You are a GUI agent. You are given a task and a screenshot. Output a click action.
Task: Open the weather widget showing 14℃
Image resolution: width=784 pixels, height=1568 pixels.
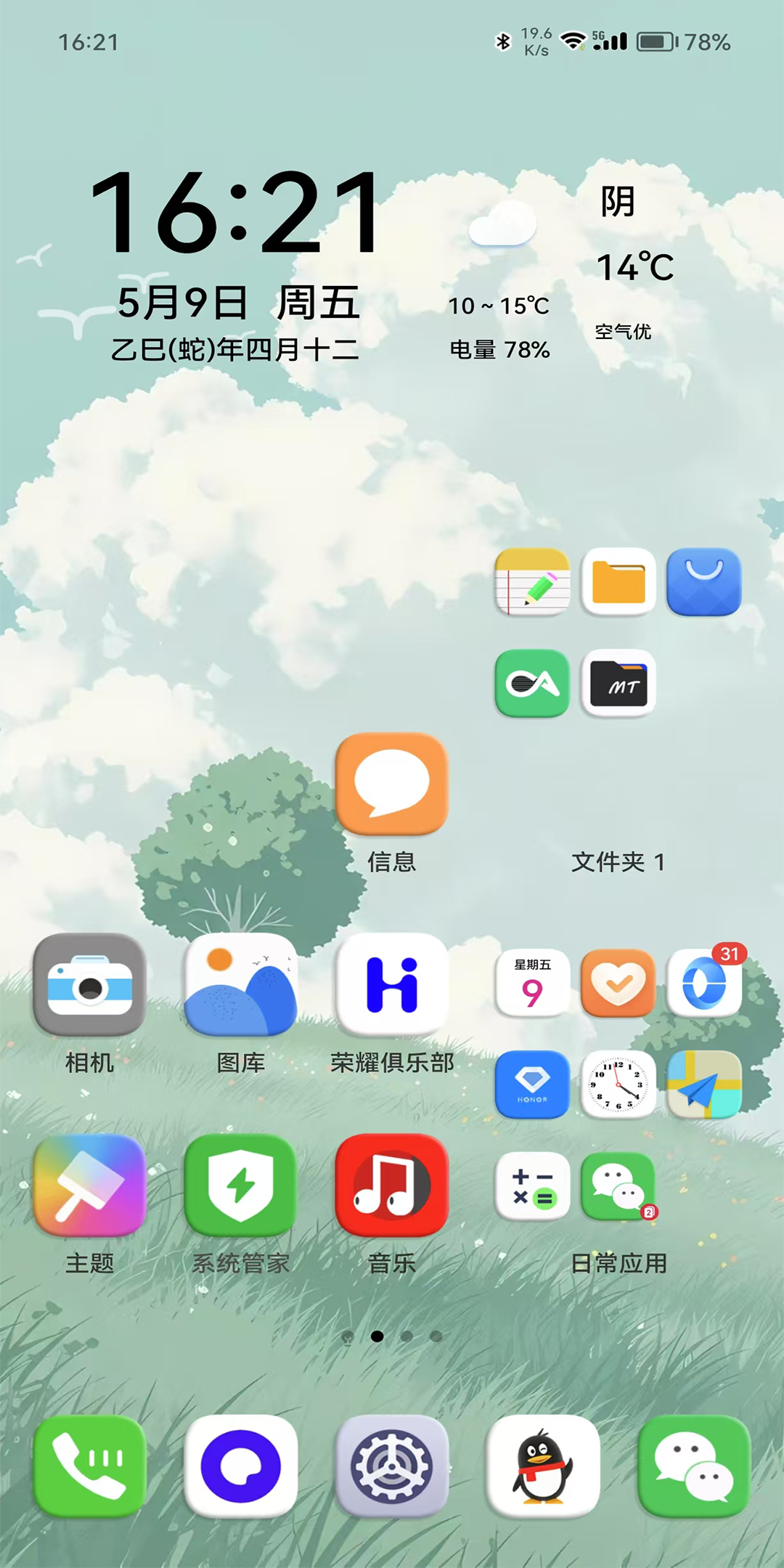pyautogui.click(x=634, y=267)
